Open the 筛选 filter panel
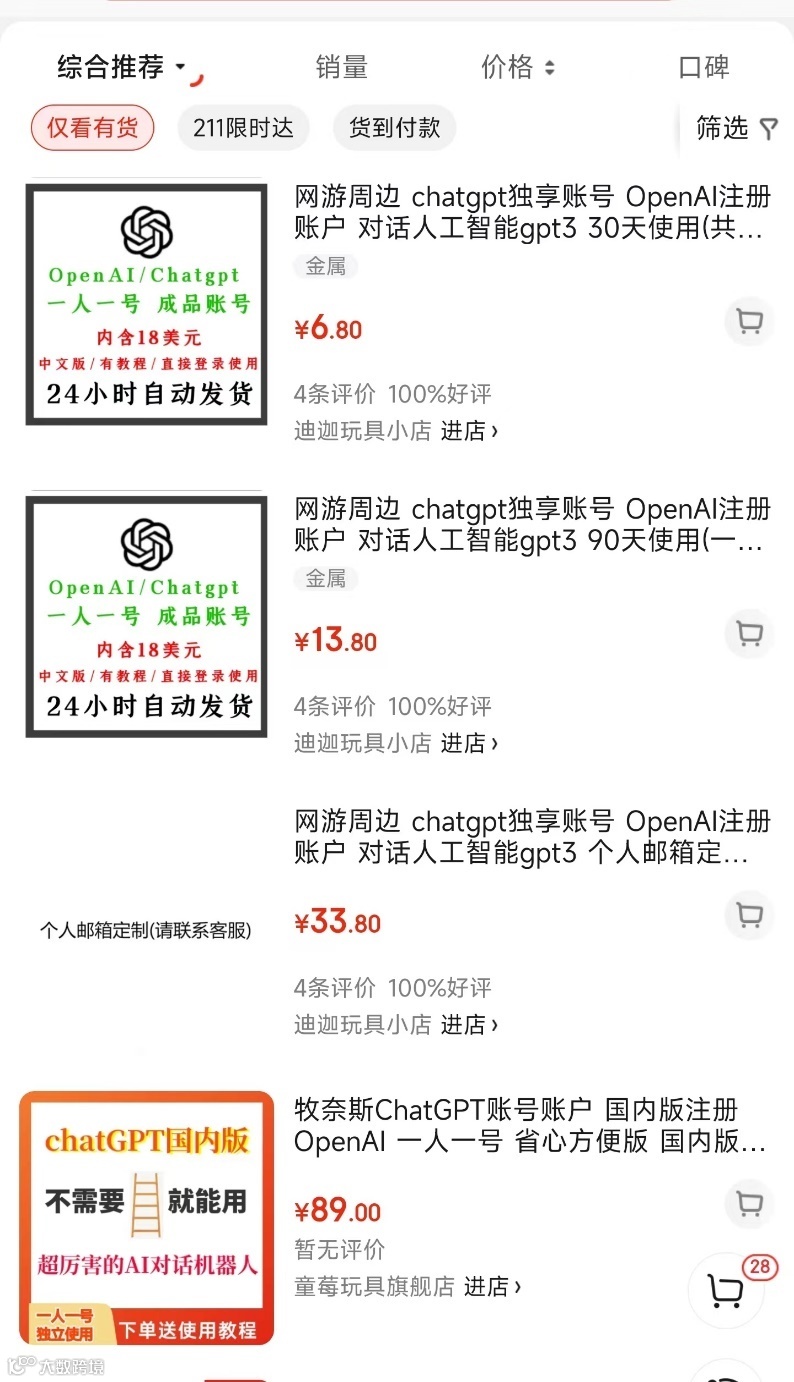This screenshot has height=1382, width=794. click(x=736, y=128)
